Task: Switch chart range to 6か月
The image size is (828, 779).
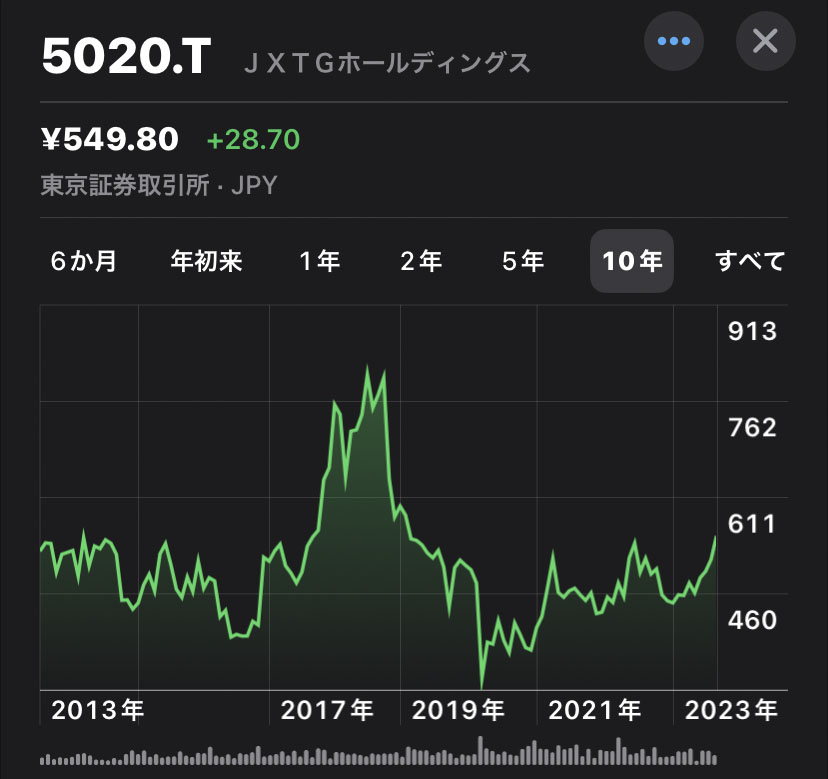Action: 84,262
